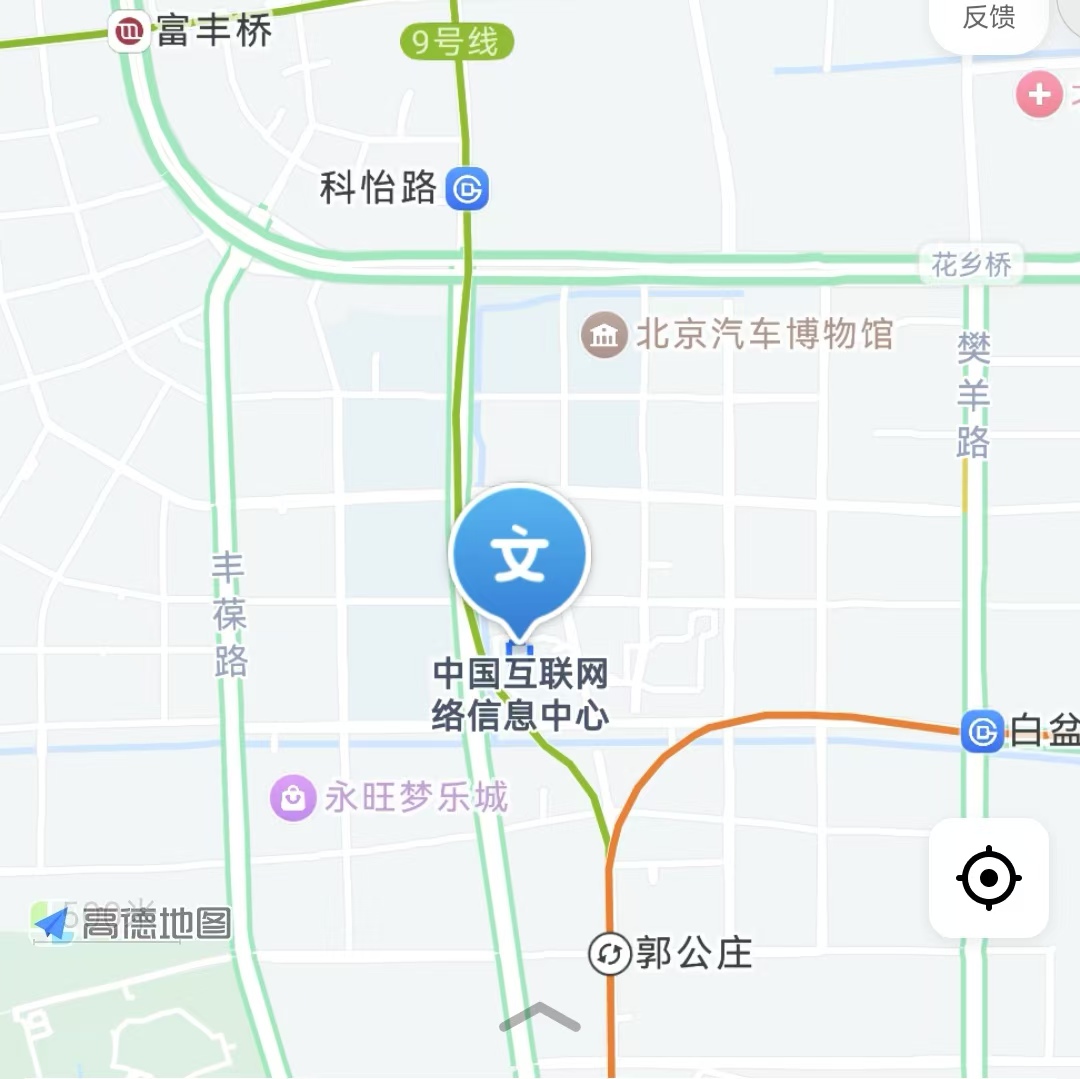This screenshot has width=1080, height=1079.
Task: Select the 永旺梦乐城 shopping marker
Action: [293, 798]
